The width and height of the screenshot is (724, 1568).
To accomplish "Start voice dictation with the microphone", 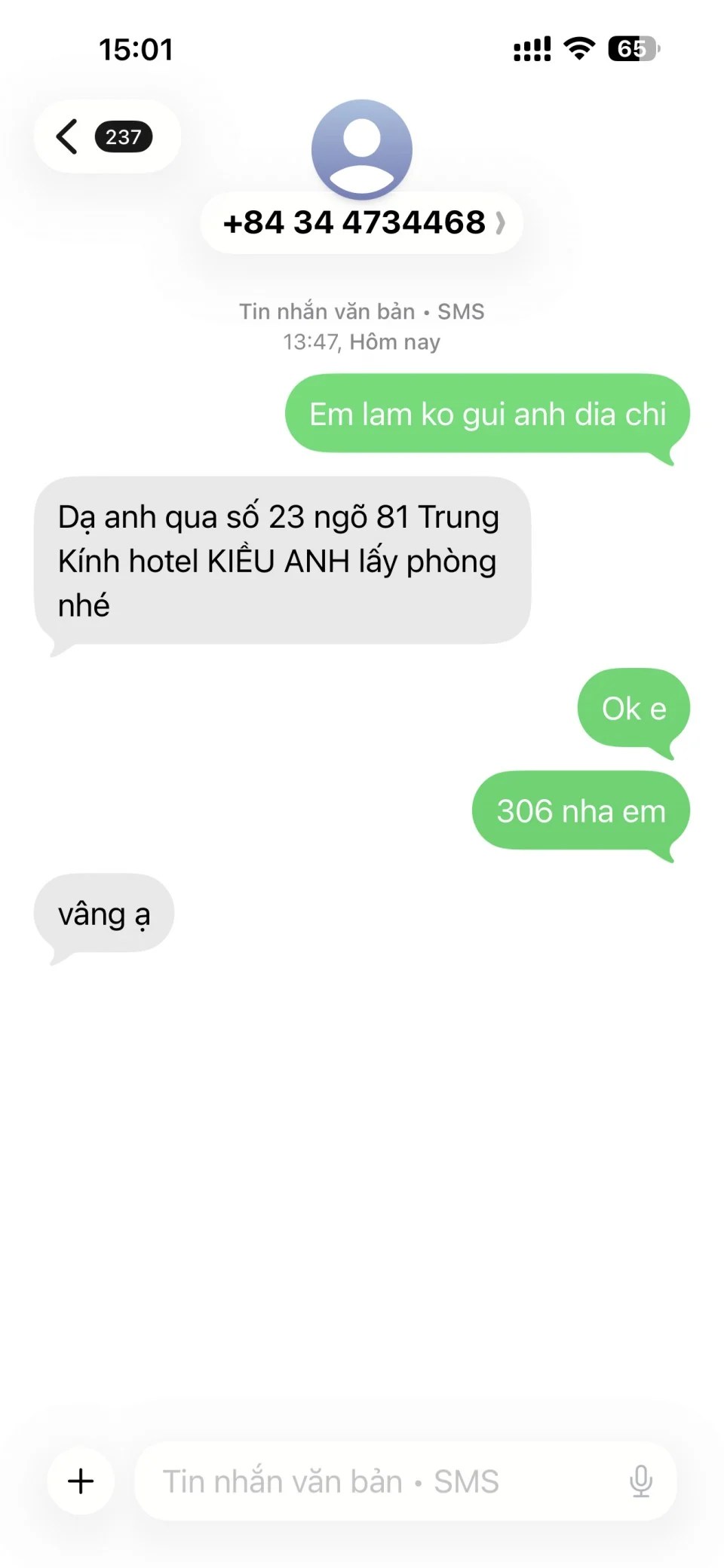I will pyautogui.click(x=641, y=1481).
